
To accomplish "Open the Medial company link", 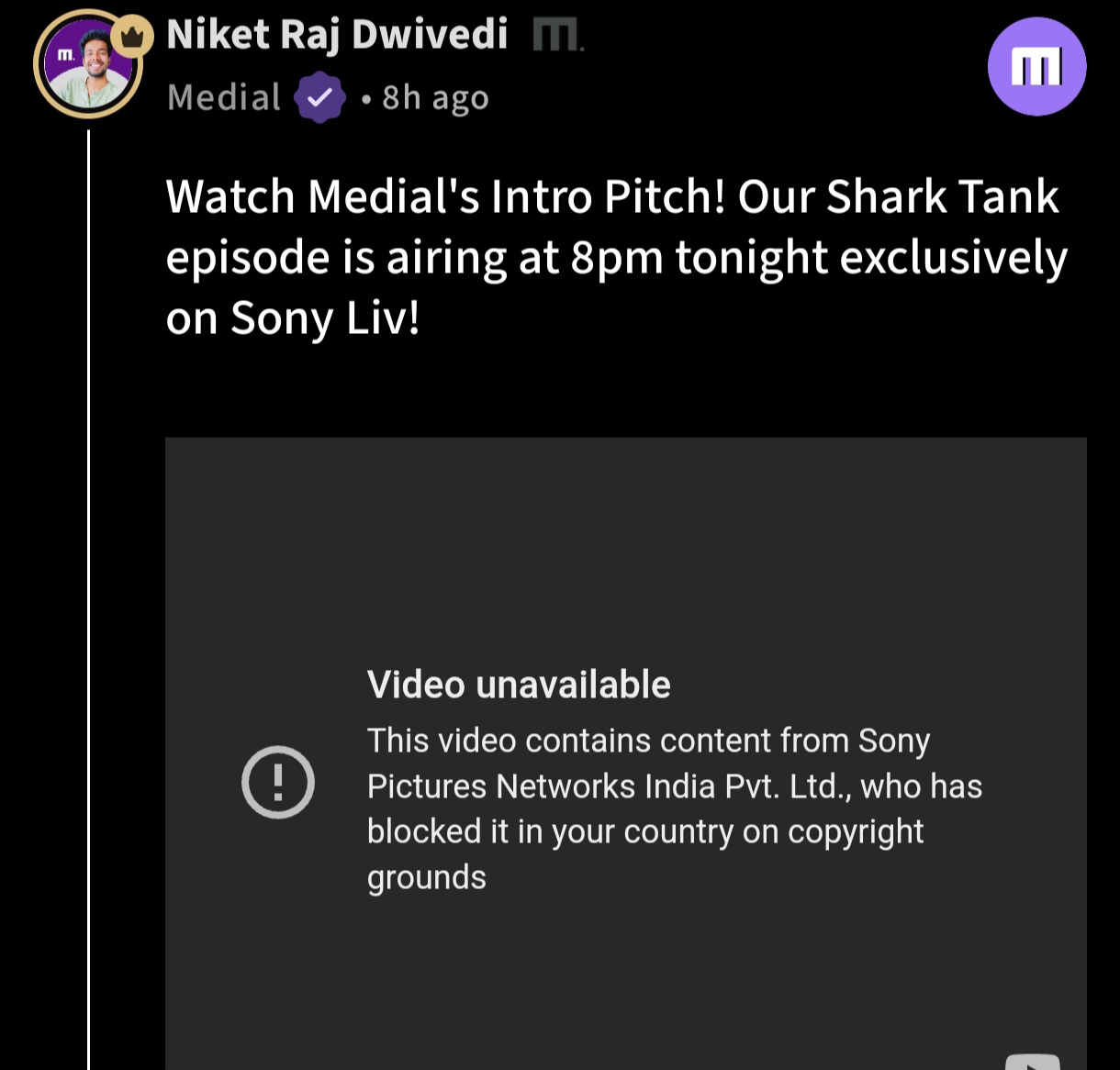I will coord(224,97).
